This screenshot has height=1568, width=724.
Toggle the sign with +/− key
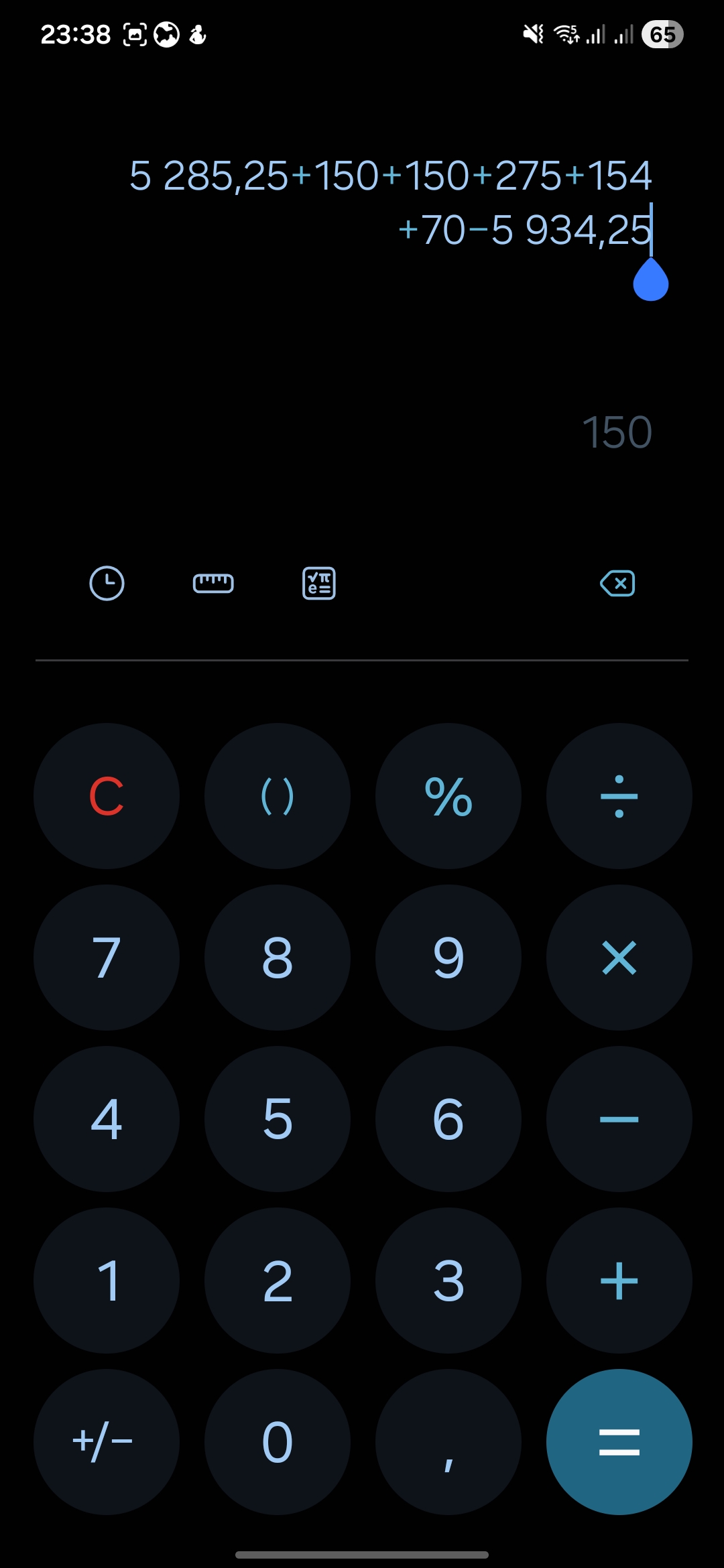(x=107, y=1442)
